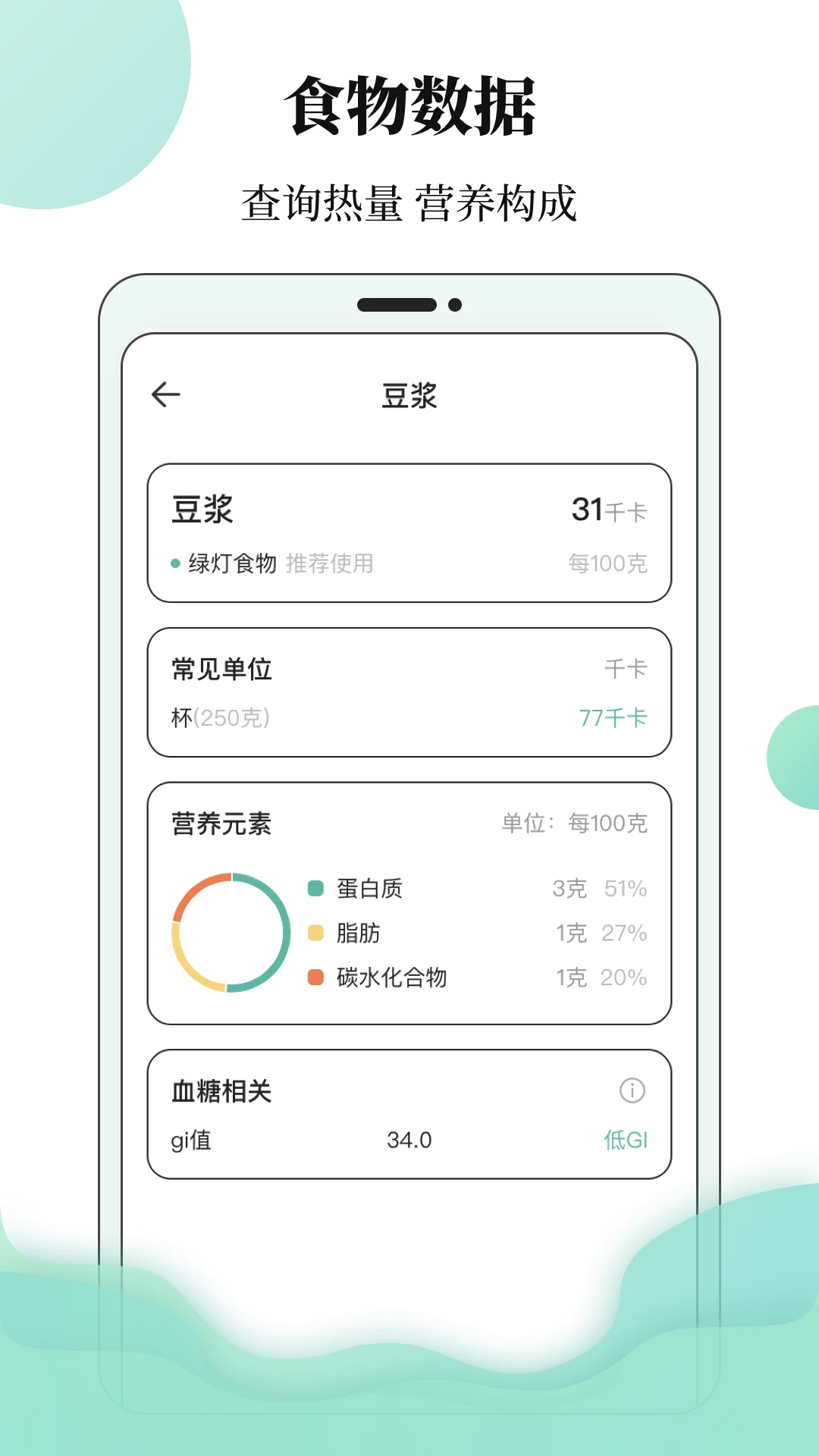The image size is (819, 1456).
Task: Open the 食物数据 heading
Action: 409,105
